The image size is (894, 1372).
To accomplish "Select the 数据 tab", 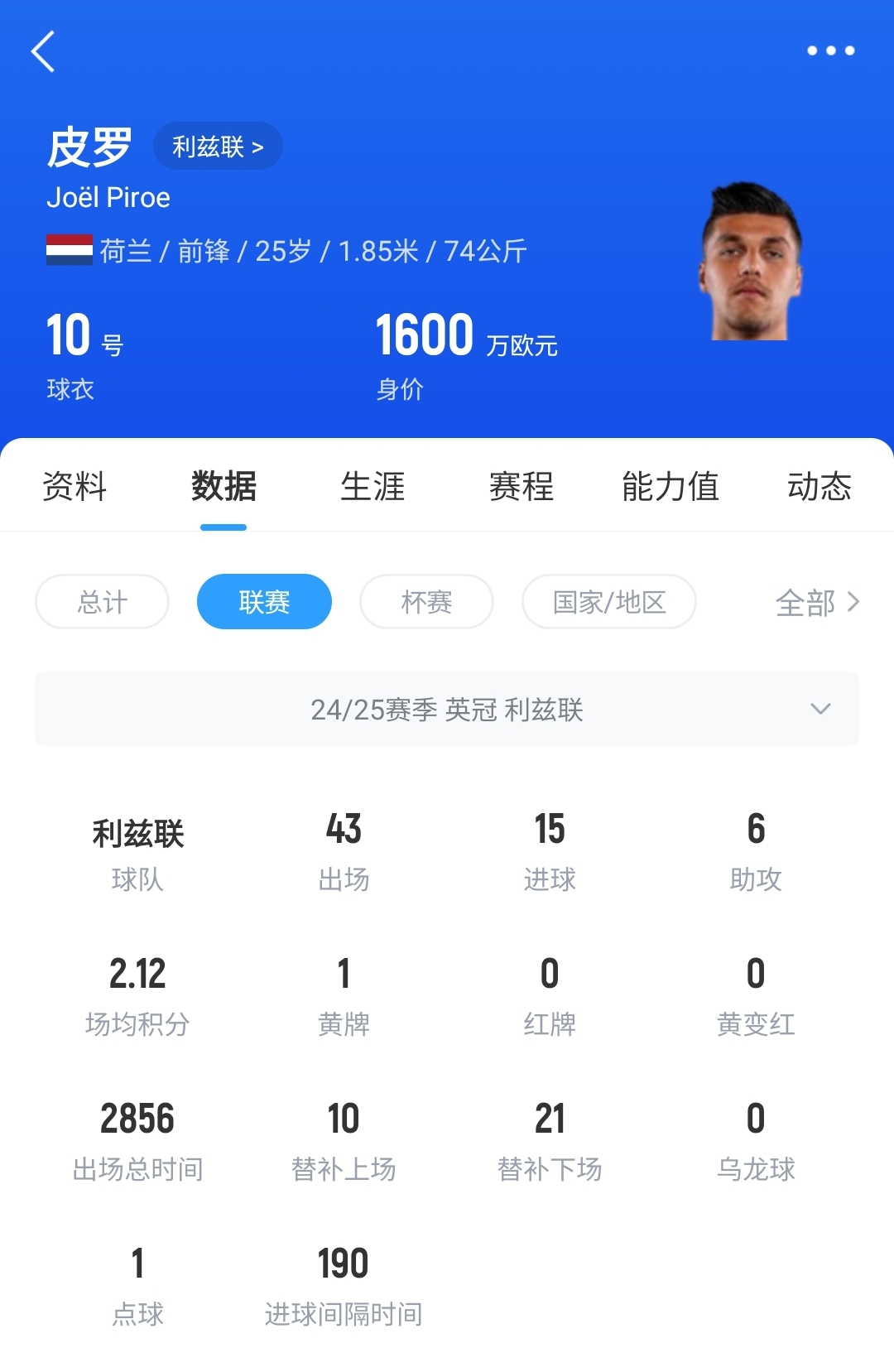I will 223,486.
